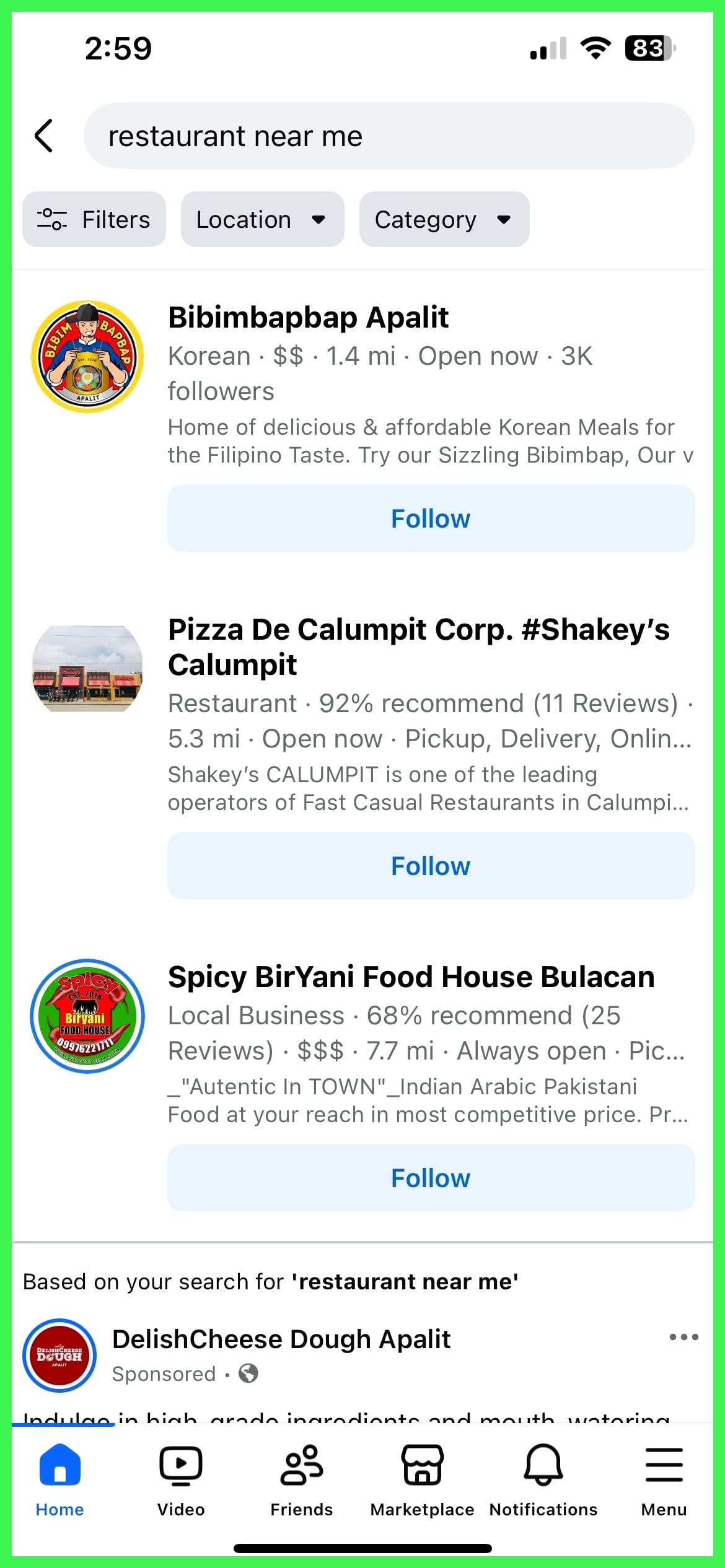Open the Filters options
725x1568 pixels.
point(94,219)
